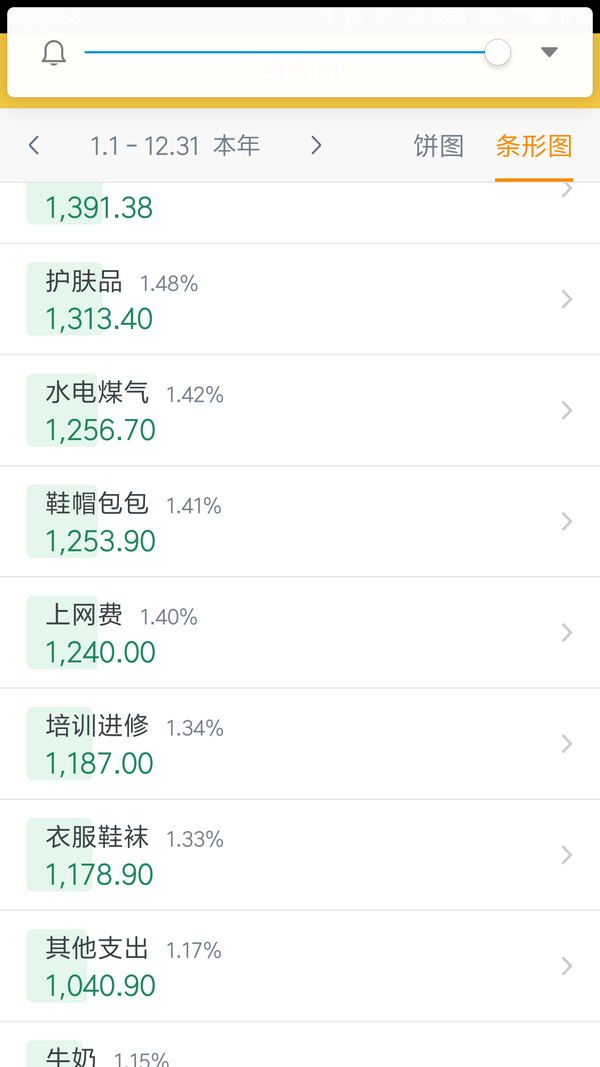600x1067 pixels.
Task: View 鞋帽包包 spending details
Action: point(300,522)
